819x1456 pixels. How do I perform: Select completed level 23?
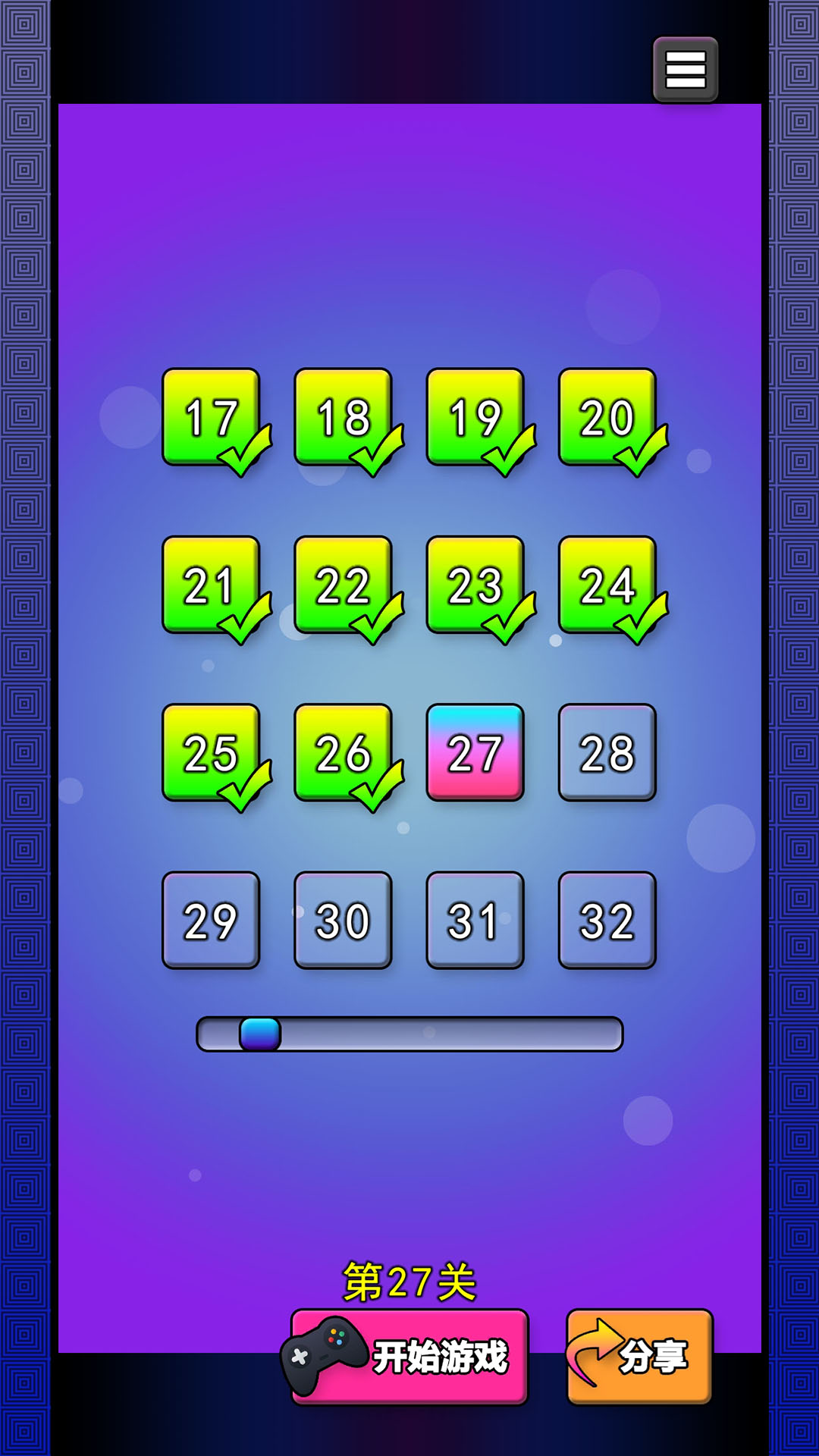(x=475, y=585)
